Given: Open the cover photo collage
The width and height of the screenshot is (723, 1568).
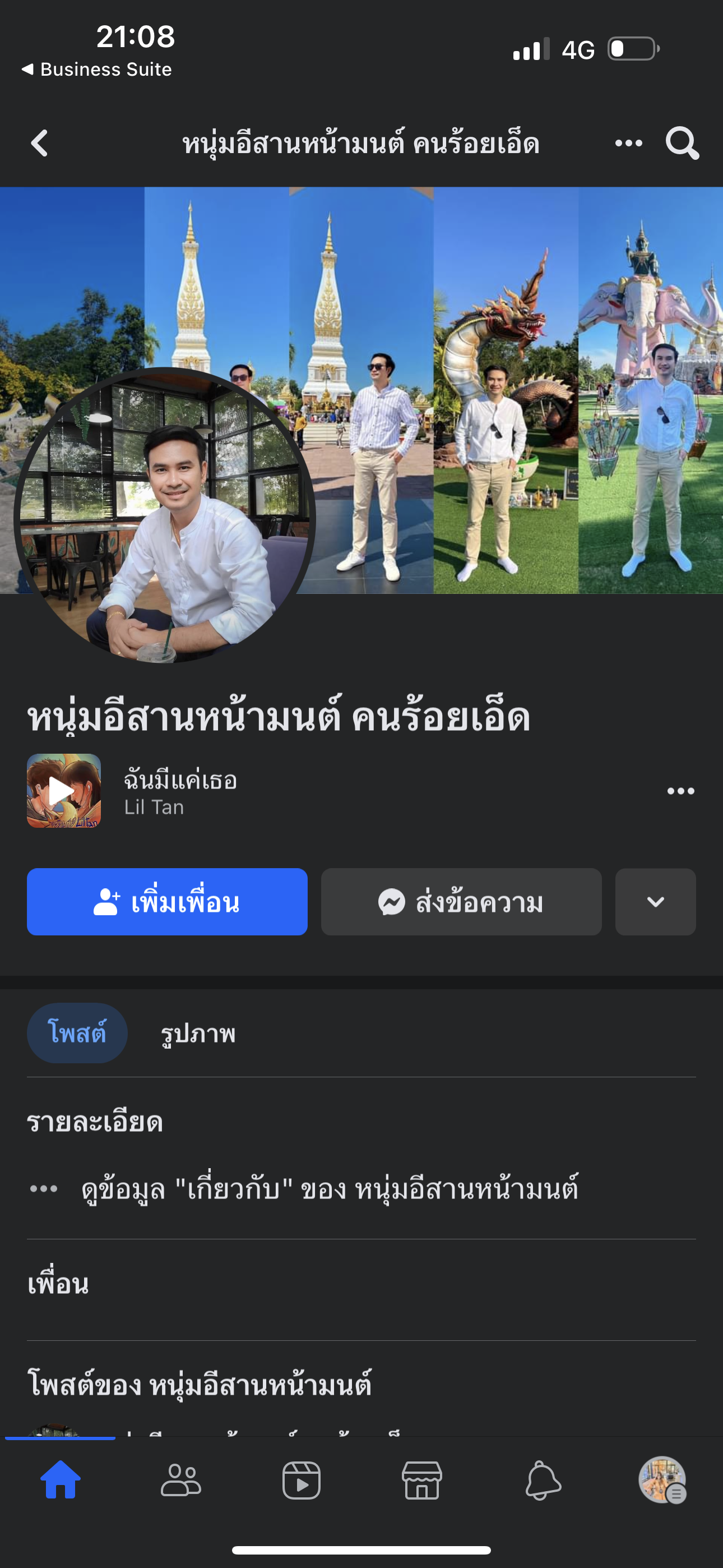Looking at the screenshot, I should pyautogui.click(x=505, y=390).
